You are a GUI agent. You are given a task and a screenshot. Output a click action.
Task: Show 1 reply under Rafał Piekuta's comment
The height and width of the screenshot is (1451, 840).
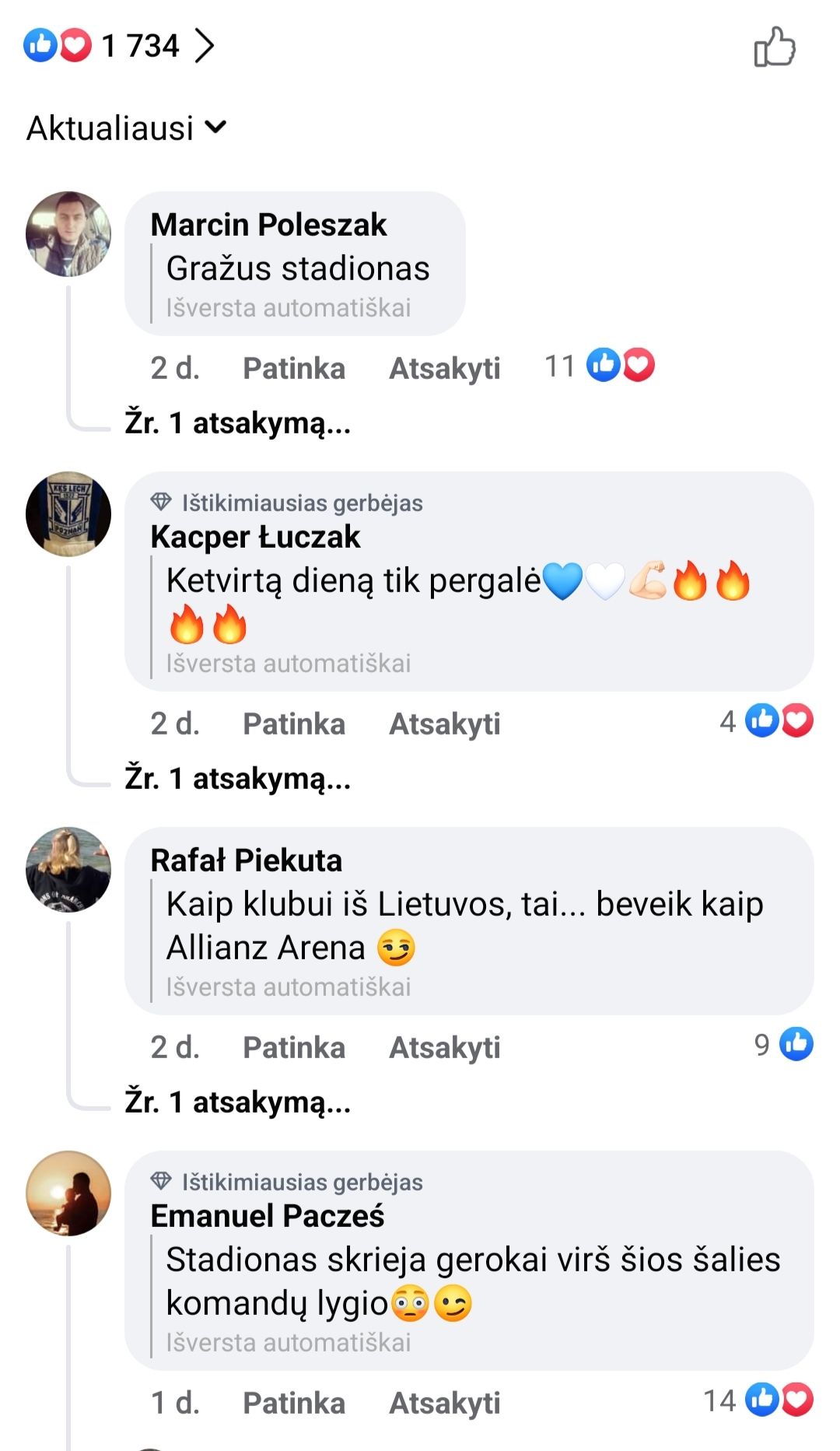(x=237, y=1102)
